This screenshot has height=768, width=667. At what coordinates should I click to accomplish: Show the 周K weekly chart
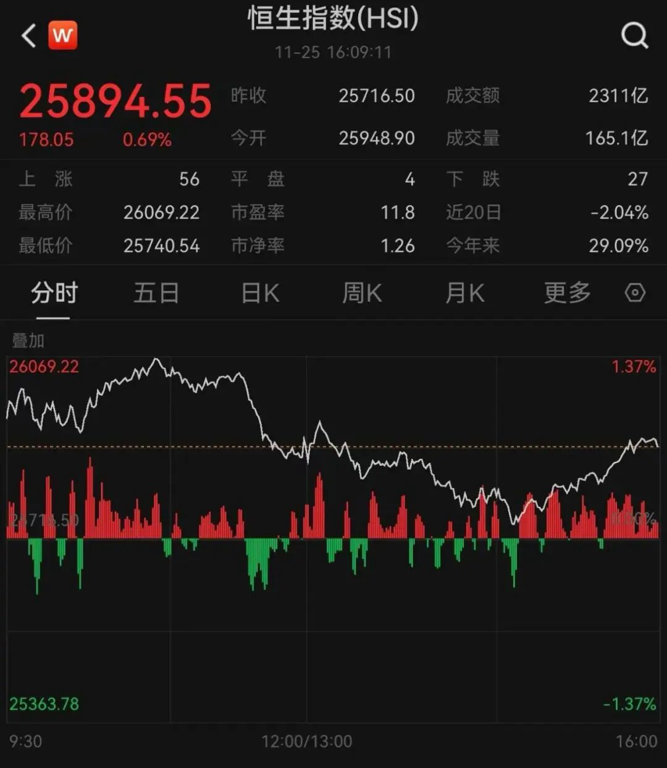point(362,293)
